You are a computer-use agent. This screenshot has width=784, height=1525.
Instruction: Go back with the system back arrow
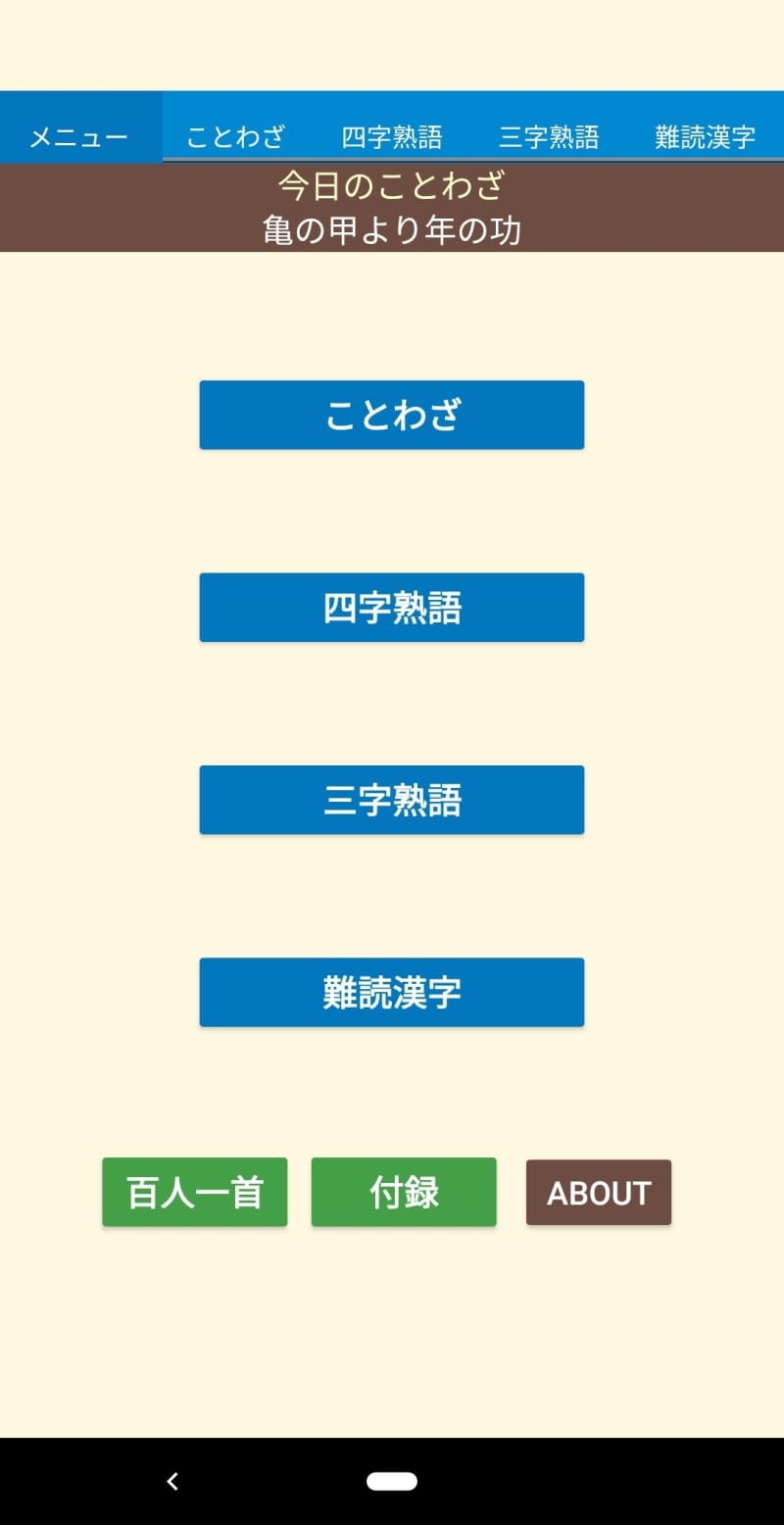(x=172, y=1481)
